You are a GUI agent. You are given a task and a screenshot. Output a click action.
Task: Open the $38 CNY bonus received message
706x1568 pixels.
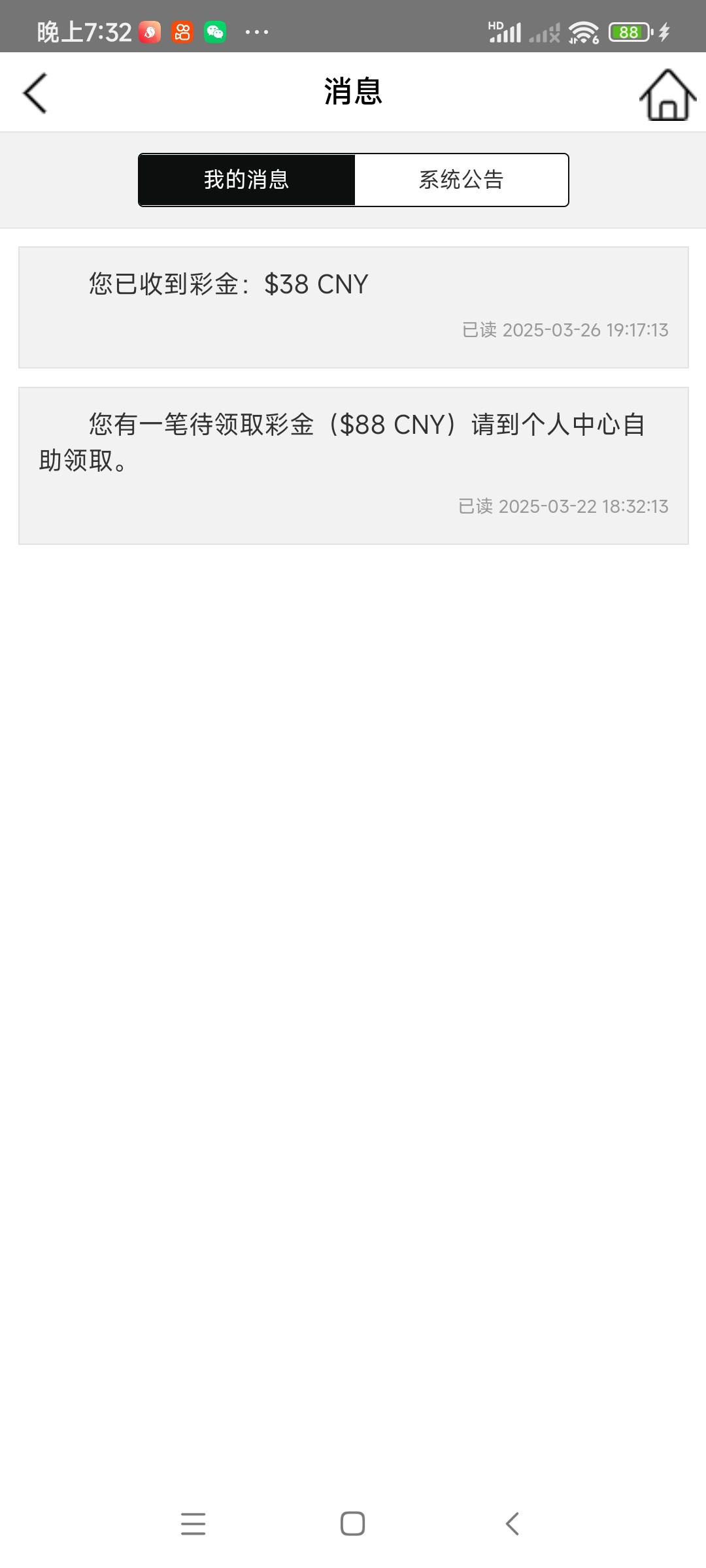tap(353, 307)
